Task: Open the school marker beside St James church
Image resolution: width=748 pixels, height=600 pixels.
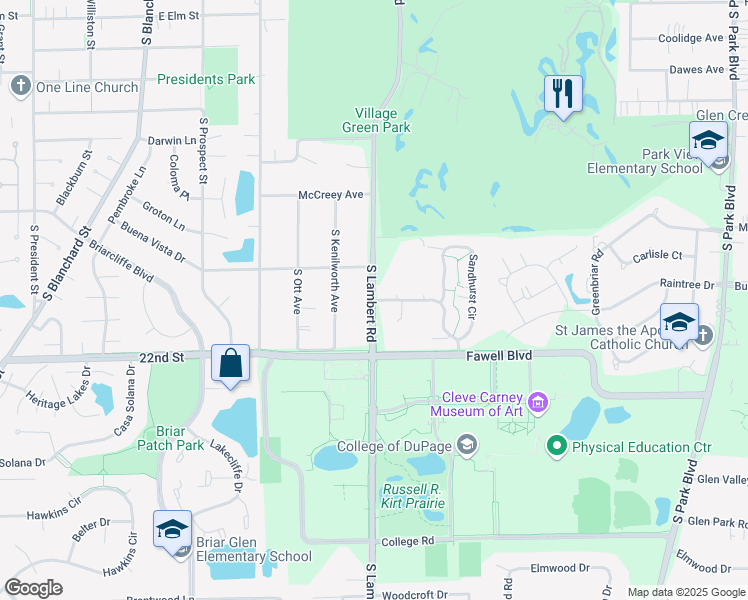Action: [x=679, y=323]
